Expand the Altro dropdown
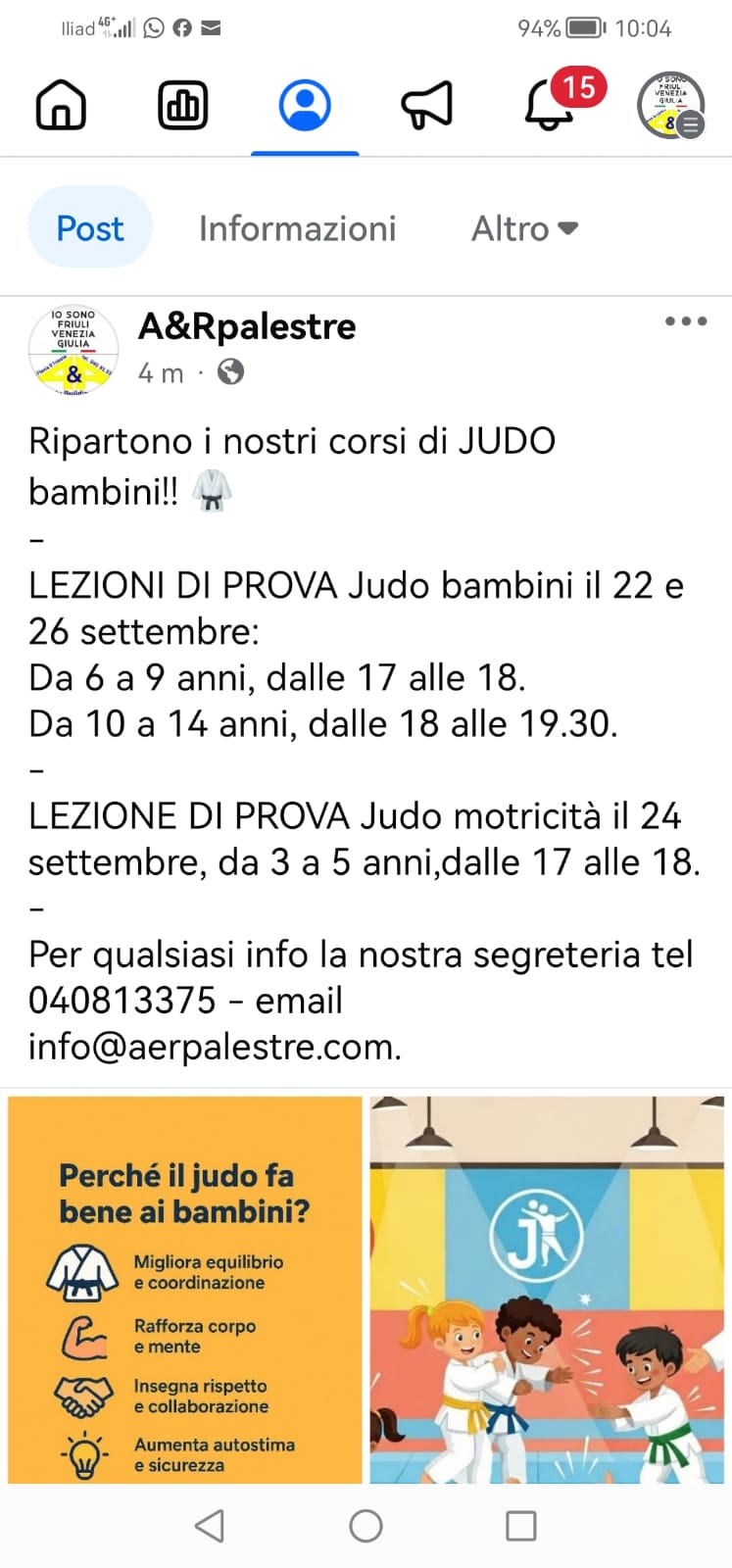Screen dimensions: 732x1568 coord(525,228)
